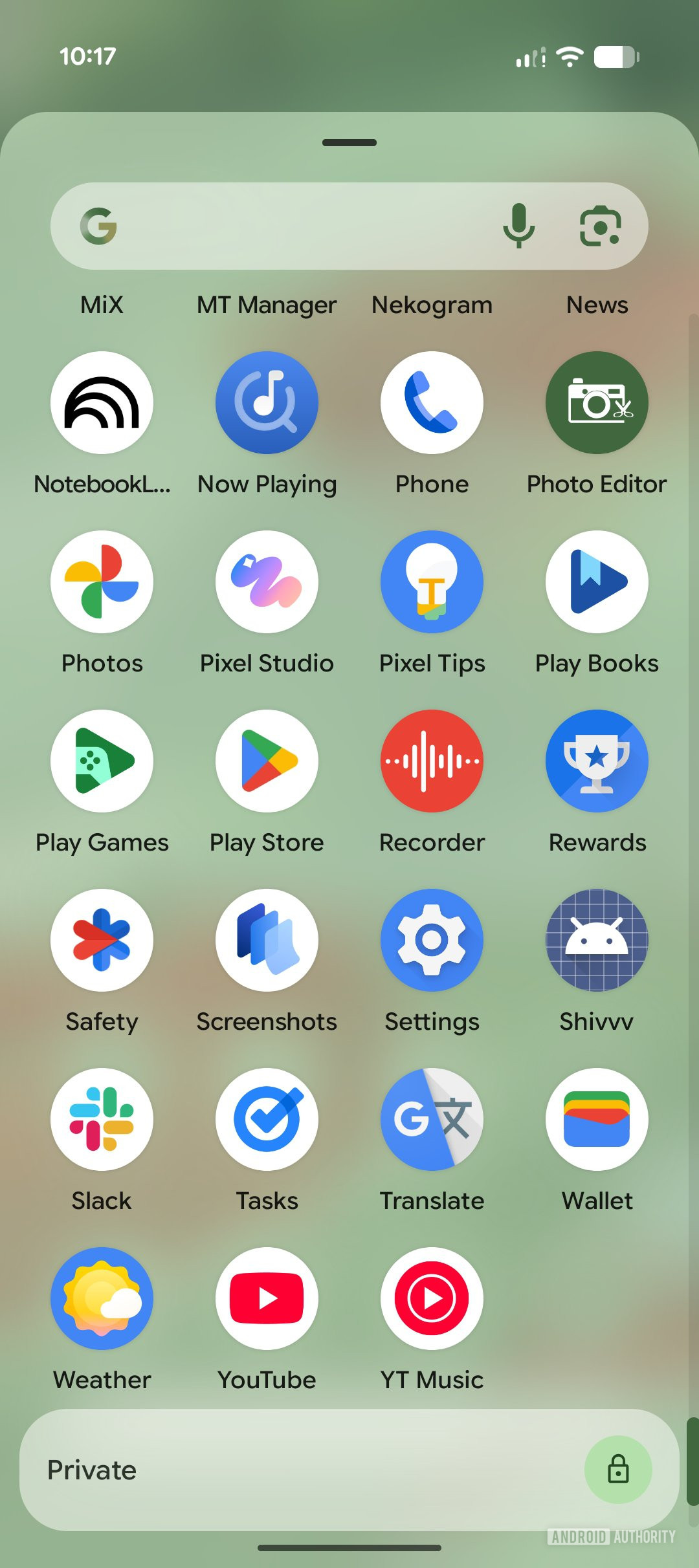Image resolution: width=699 pixels, height=1568 pixels.
Task: Launch Google Wallet
Action: pos(597,1120)
